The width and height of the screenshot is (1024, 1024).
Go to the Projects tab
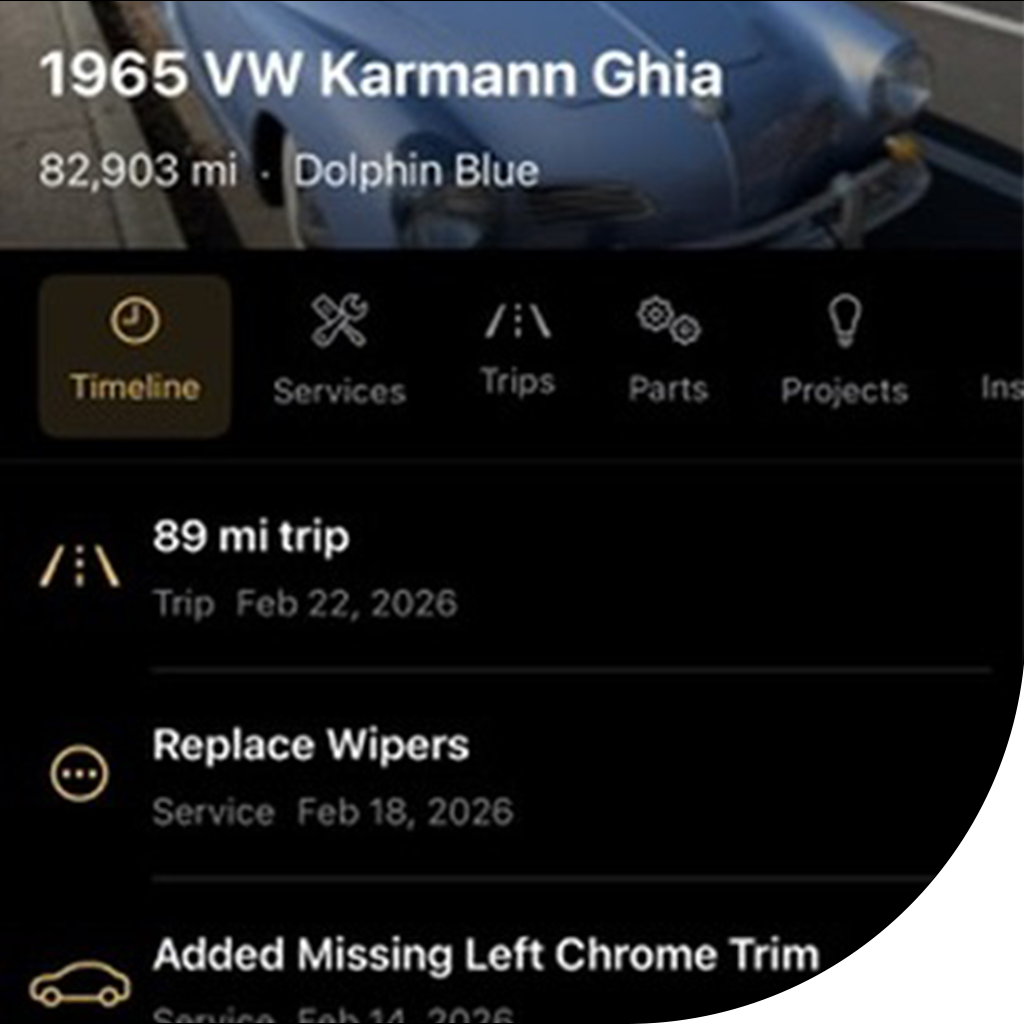844,353
